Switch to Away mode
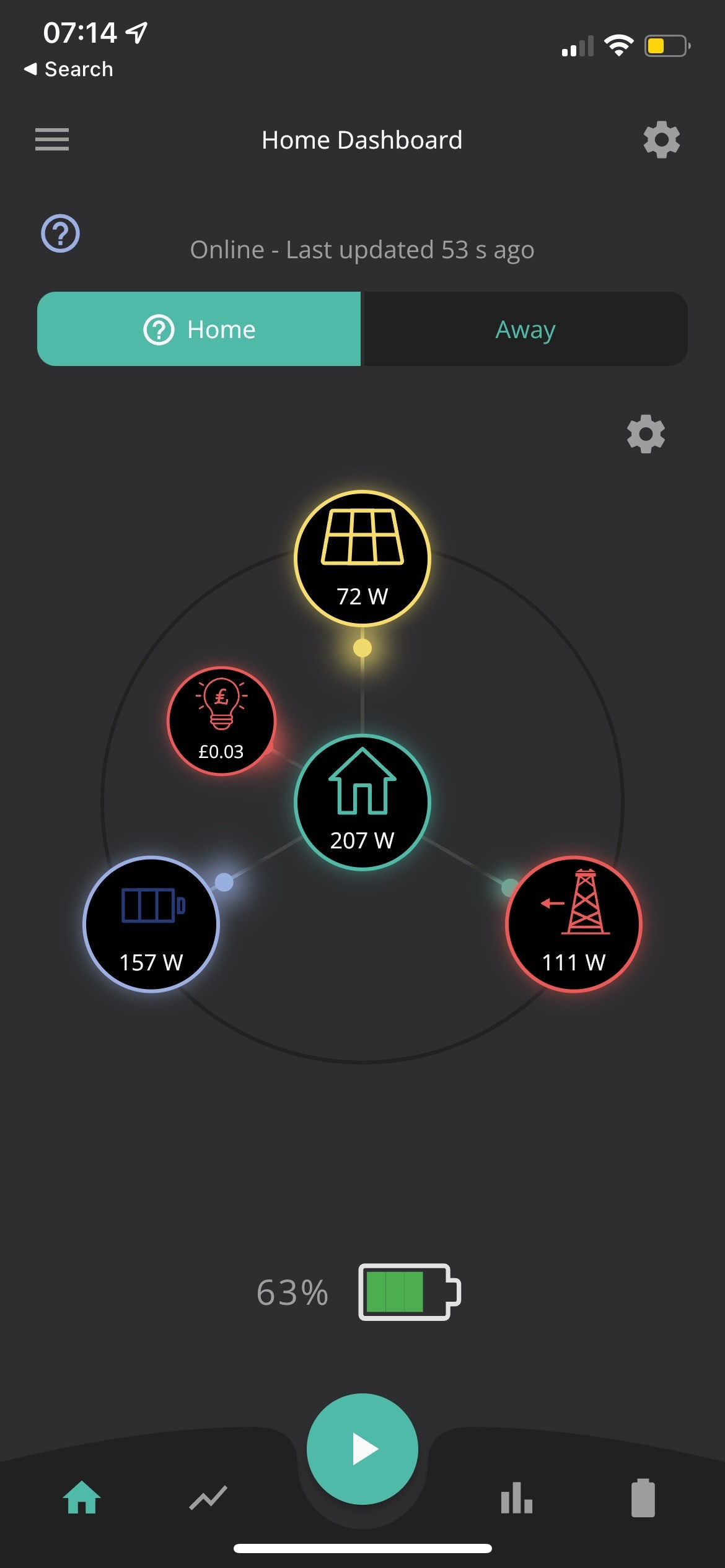725x1568 pixels. click(524, 329)
